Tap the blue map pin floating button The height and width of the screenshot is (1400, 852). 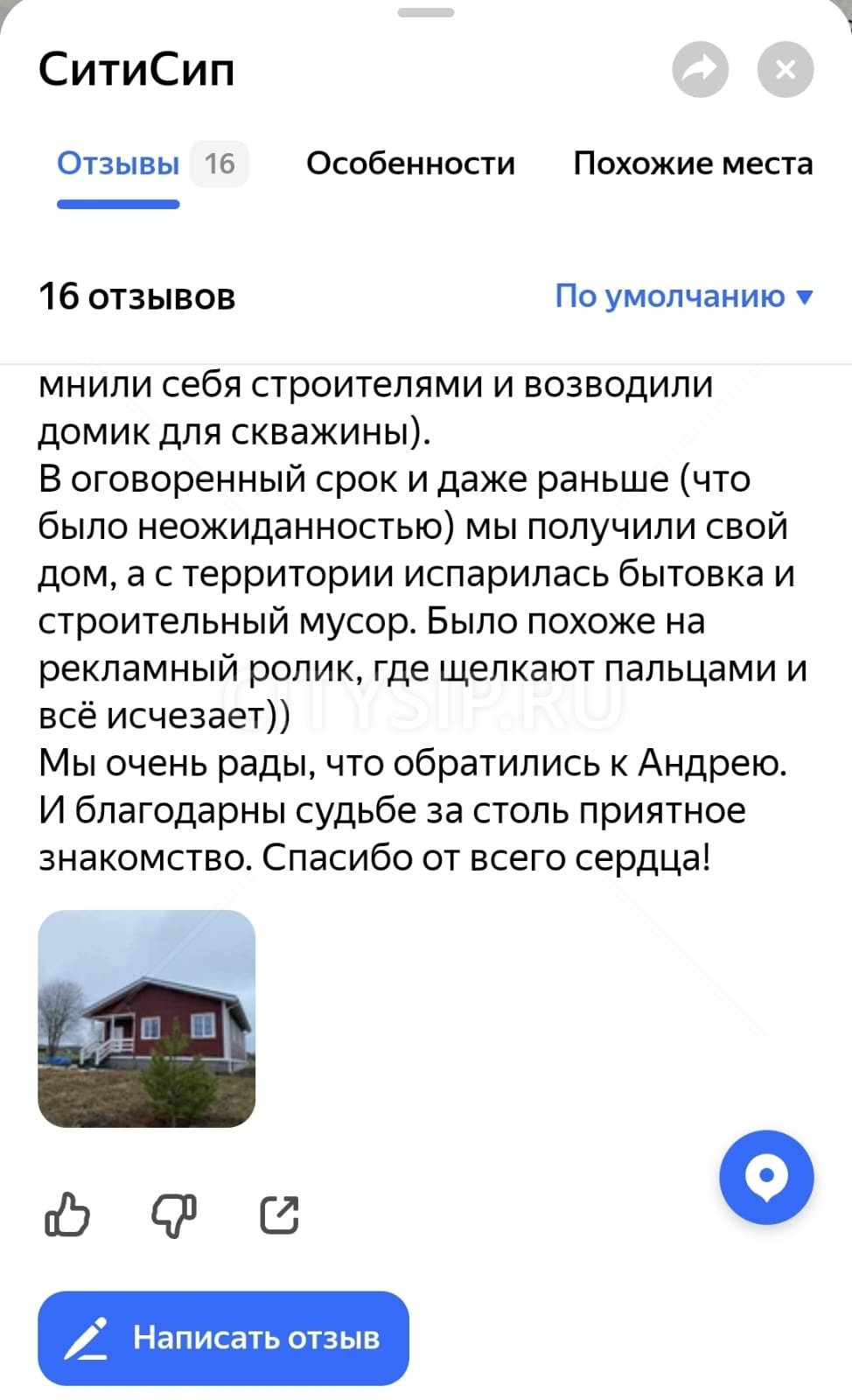(766, 1178)
